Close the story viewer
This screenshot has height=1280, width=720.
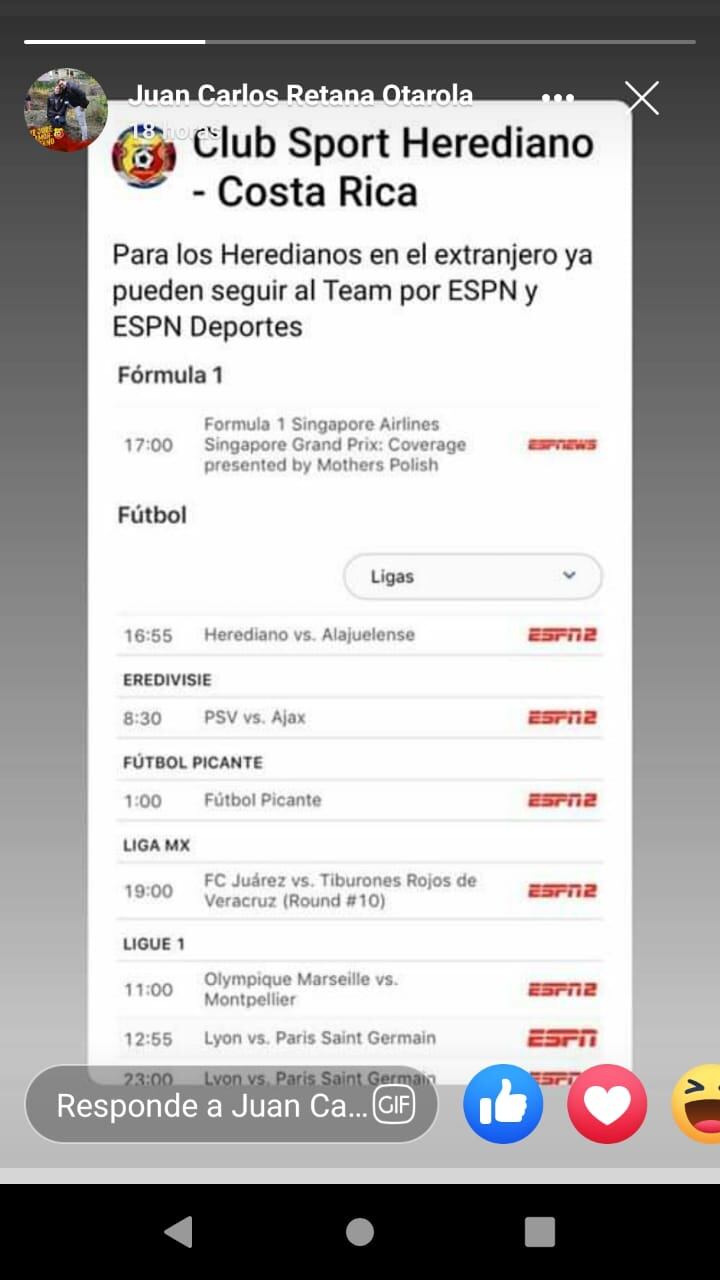(642, 98)
